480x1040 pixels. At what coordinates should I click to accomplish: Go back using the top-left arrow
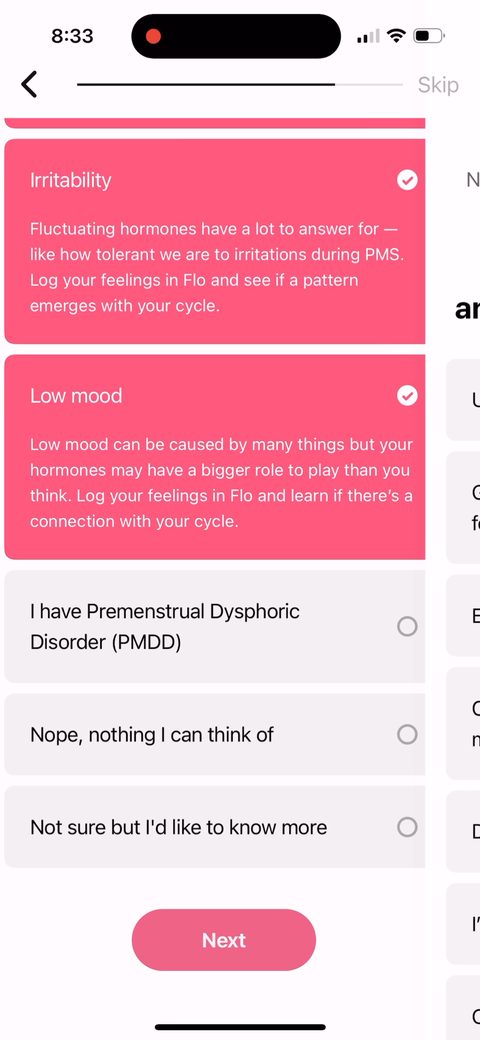pyautogui.click(x=29, y=84)
